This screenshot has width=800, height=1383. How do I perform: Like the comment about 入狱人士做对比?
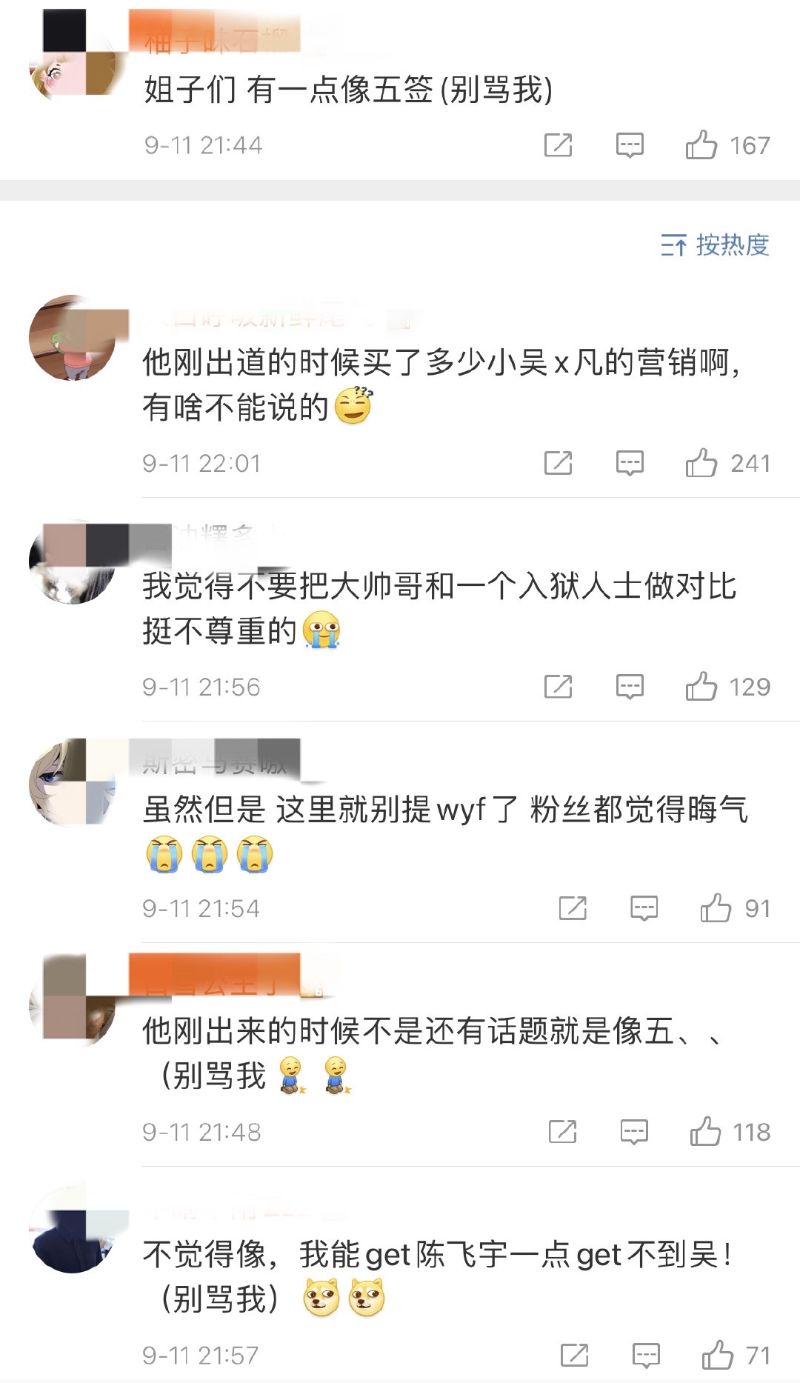[x=702, y=687]
